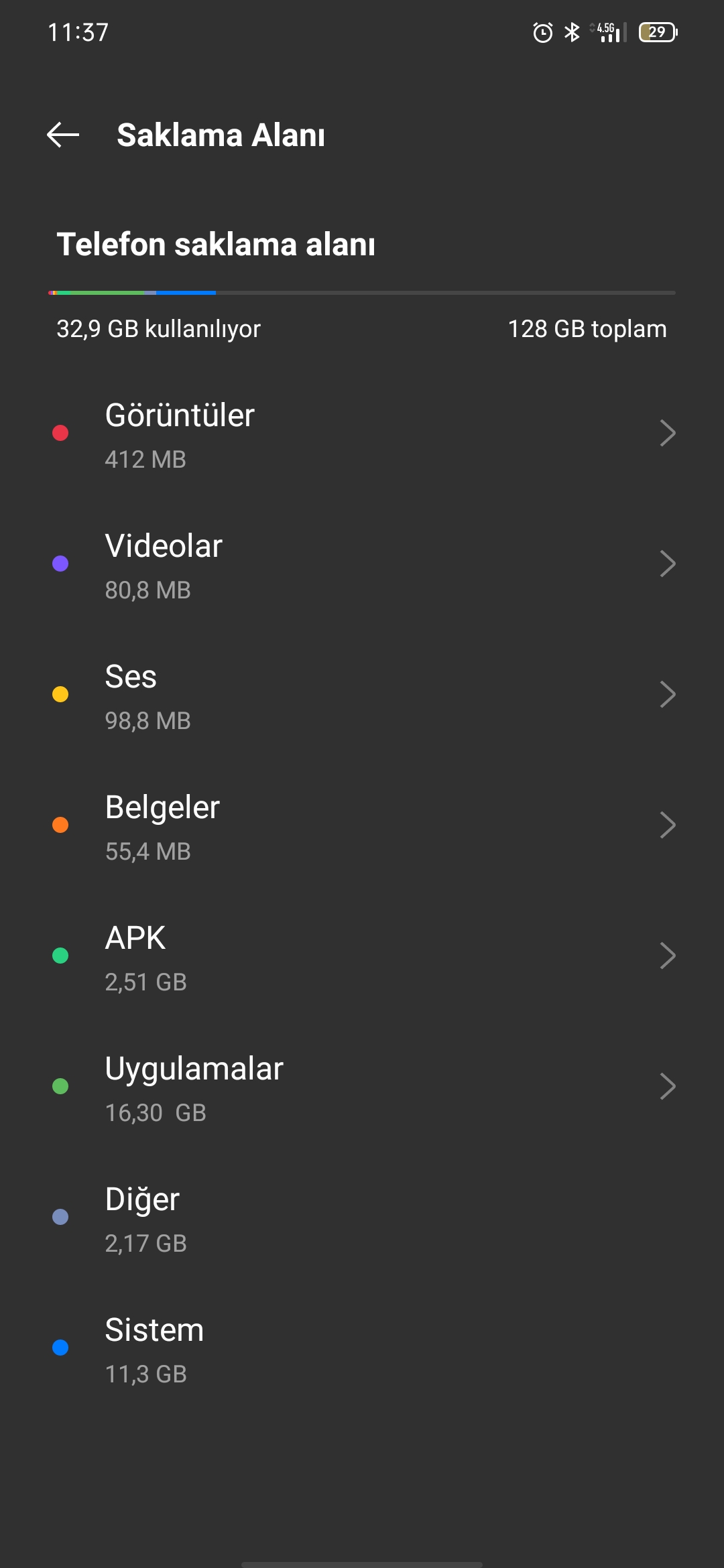The image size is (724, 1568).
Task: Open the Videolar storage row
Action: [362, 564]
